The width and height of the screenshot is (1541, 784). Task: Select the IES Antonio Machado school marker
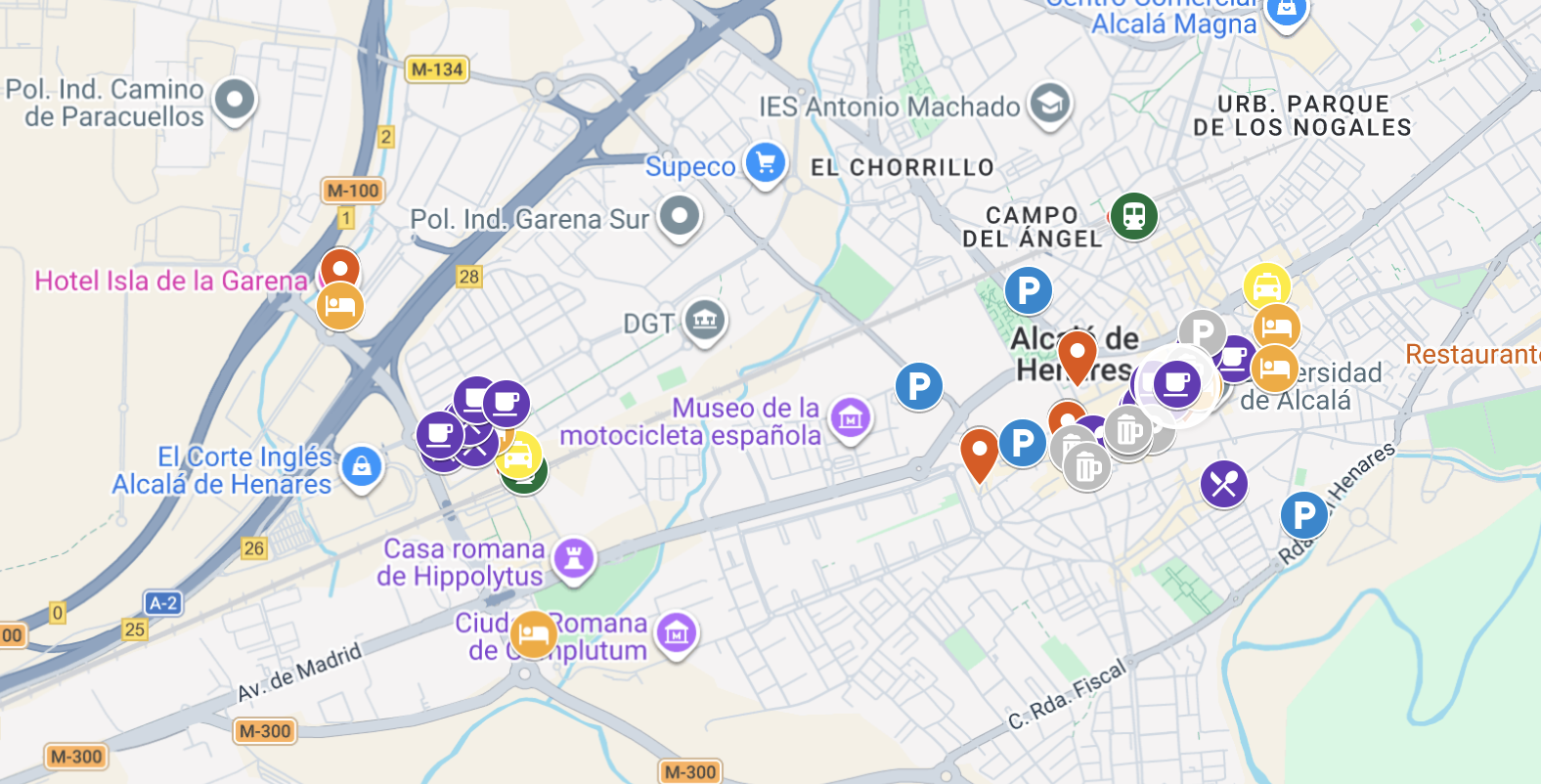(1050, 103)
